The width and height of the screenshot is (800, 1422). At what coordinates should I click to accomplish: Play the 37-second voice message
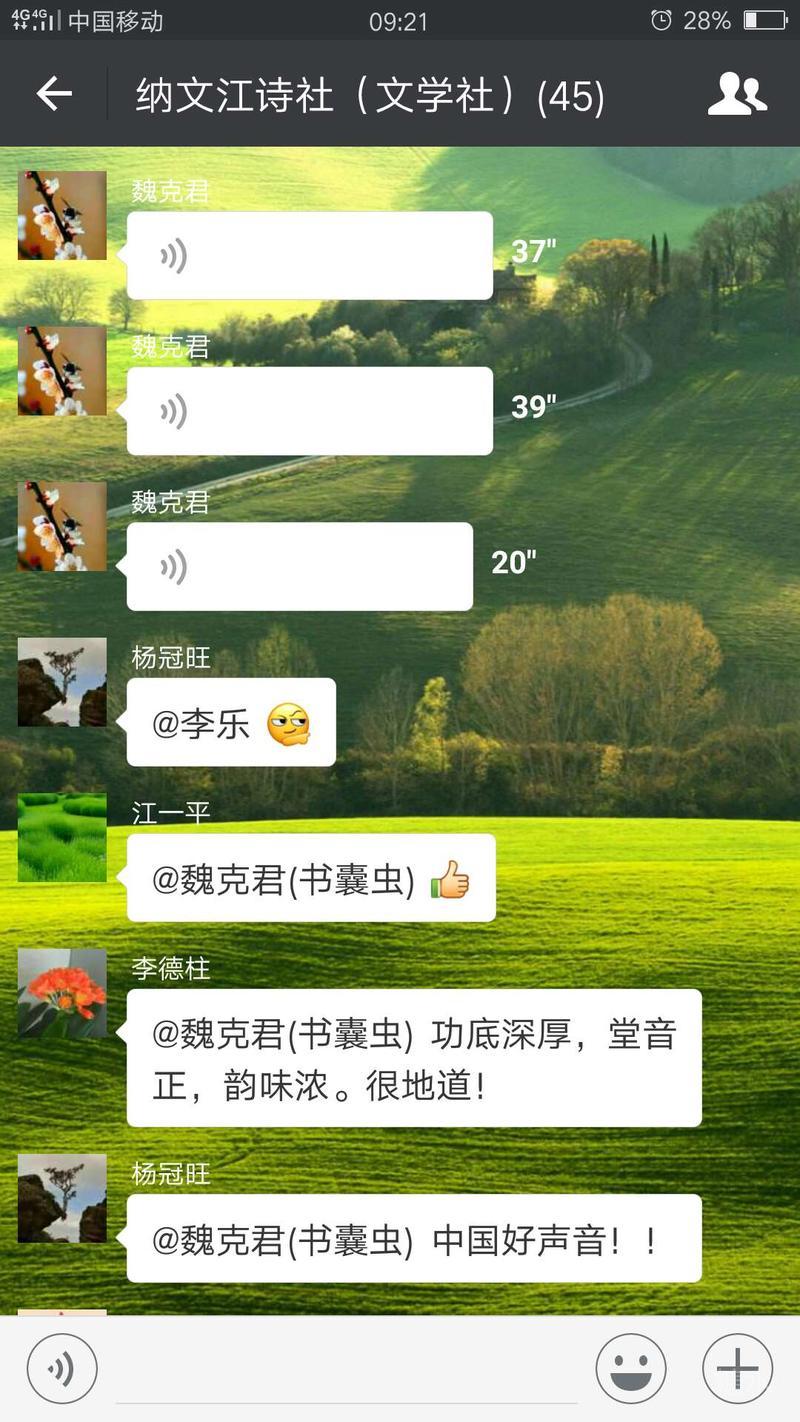309,256
